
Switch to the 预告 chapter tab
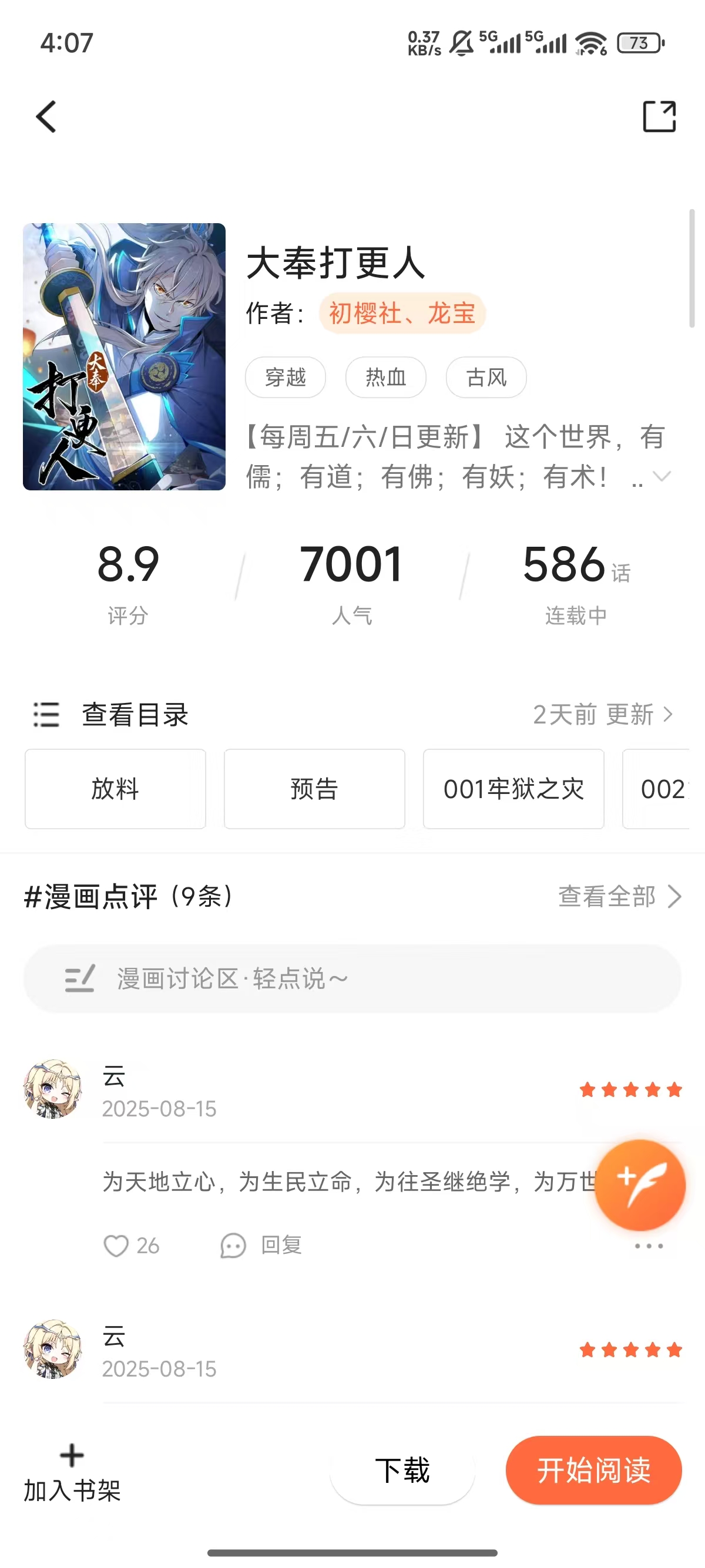point(314,789)
